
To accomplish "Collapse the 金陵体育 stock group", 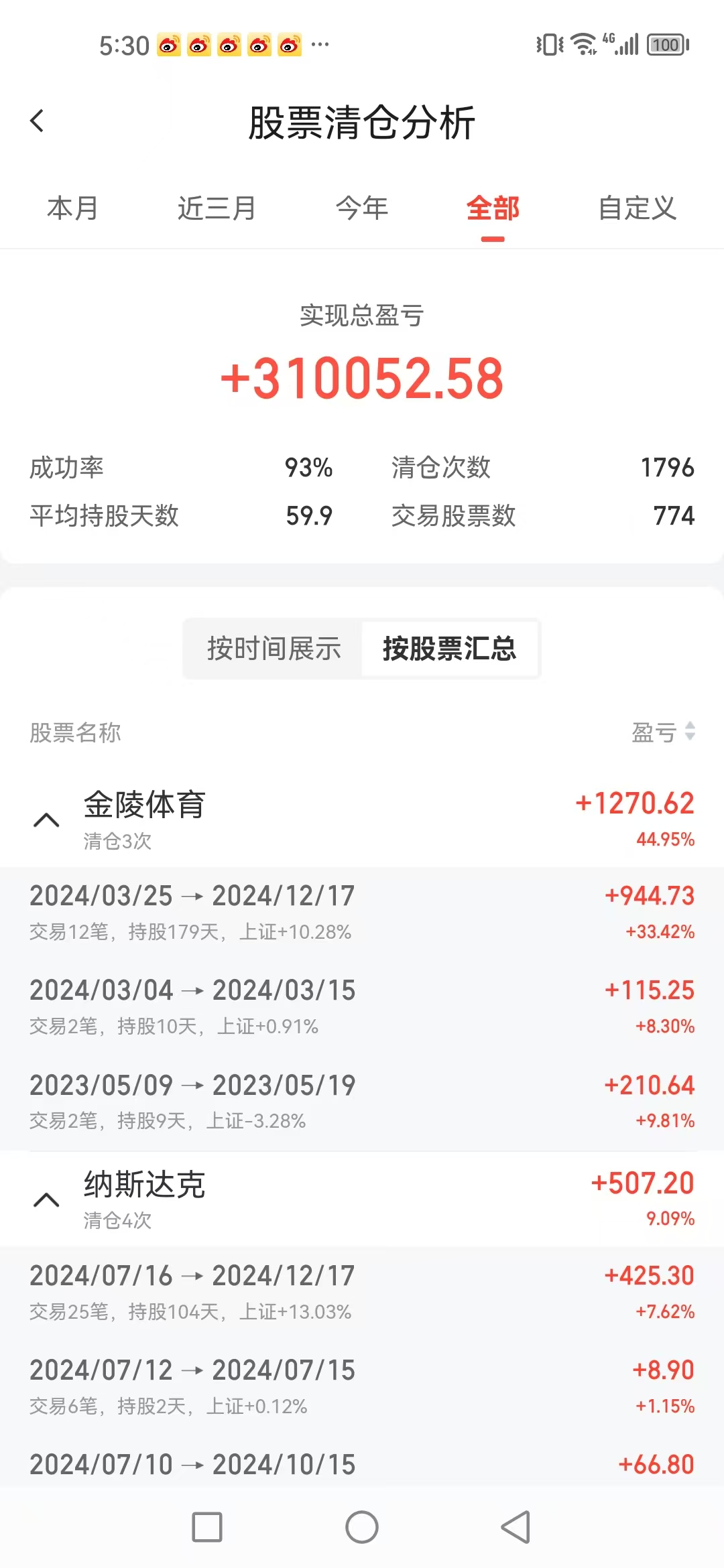I will pyautogui.click(x=46, y=820).
